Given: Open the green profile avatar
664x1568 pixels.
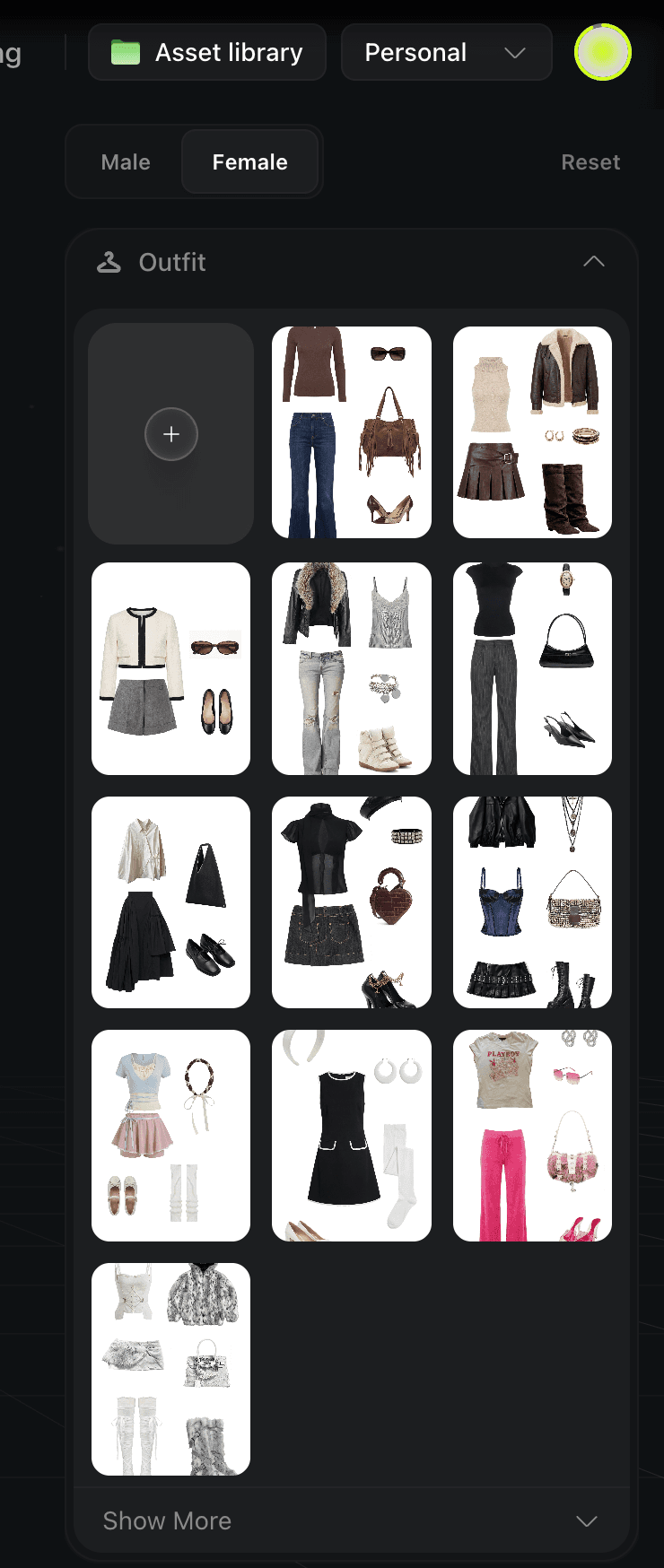Looking at the screenshot, I should tap(602, 52).
